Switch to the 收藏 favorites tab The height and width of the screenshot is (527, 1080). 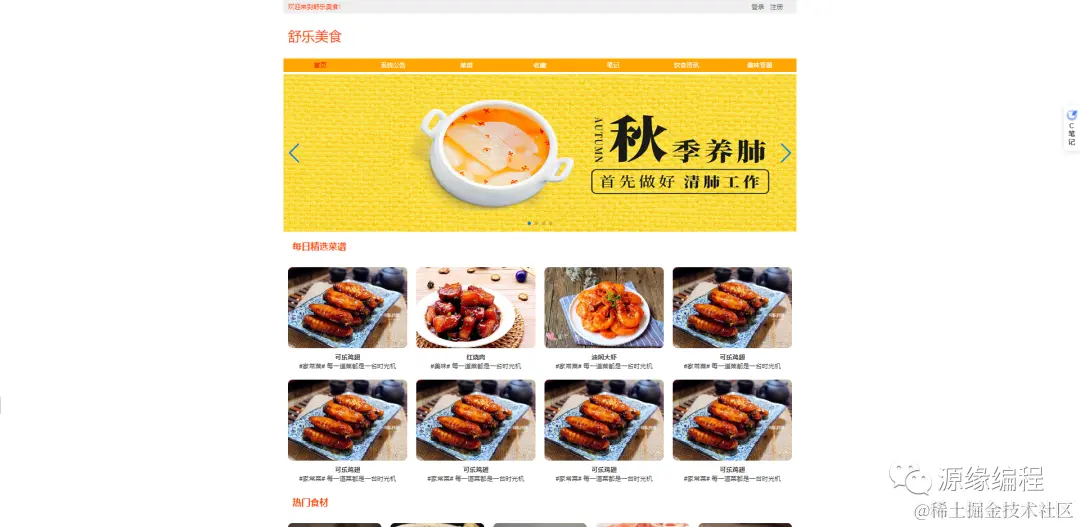coord(540,65)
